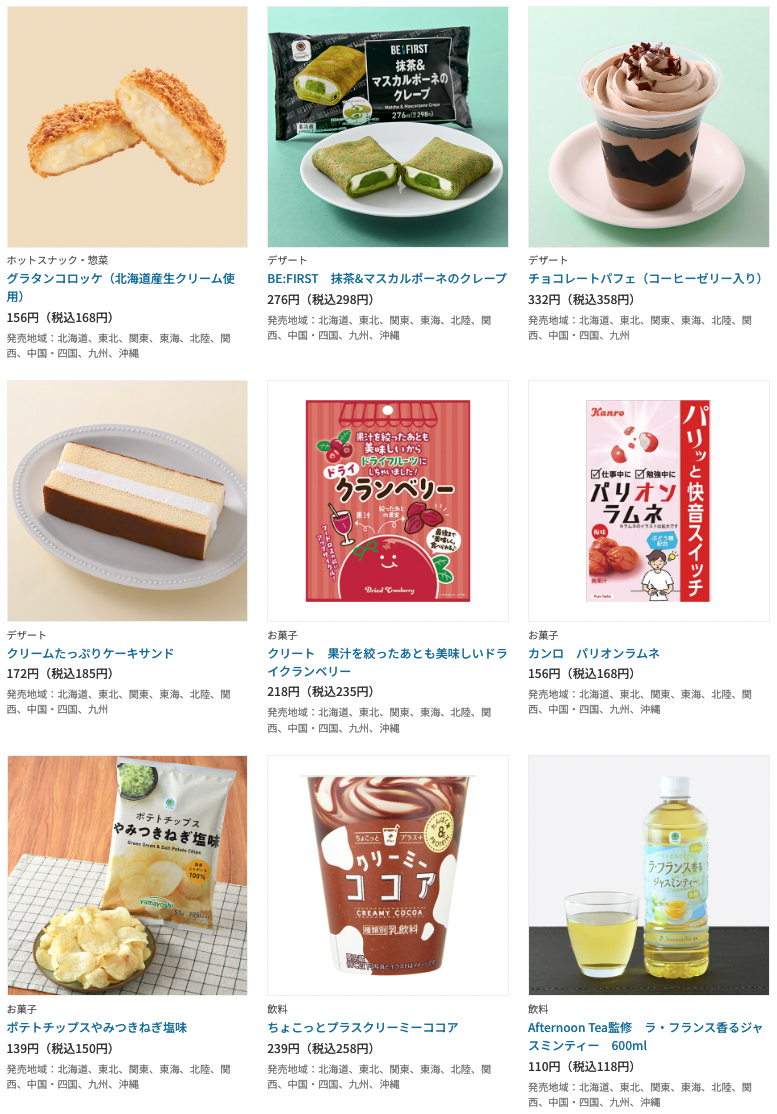777x1114 pixels.
Task: Open the BE:FIRST 抹茶&マスカルポーネのクレープ link
Action: 386,279
